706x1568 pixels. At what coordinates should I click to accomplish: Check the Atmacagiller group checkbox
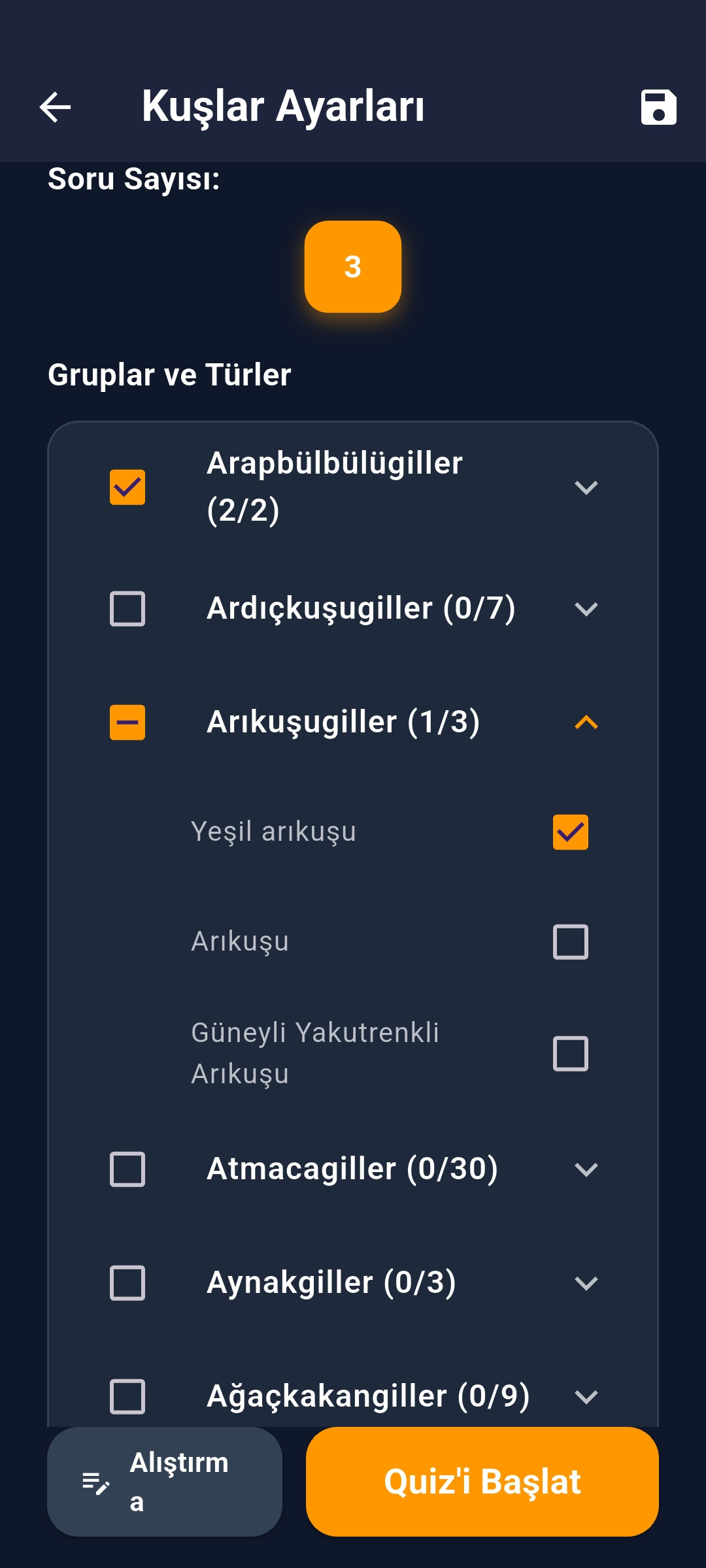tap(127, 1169)
